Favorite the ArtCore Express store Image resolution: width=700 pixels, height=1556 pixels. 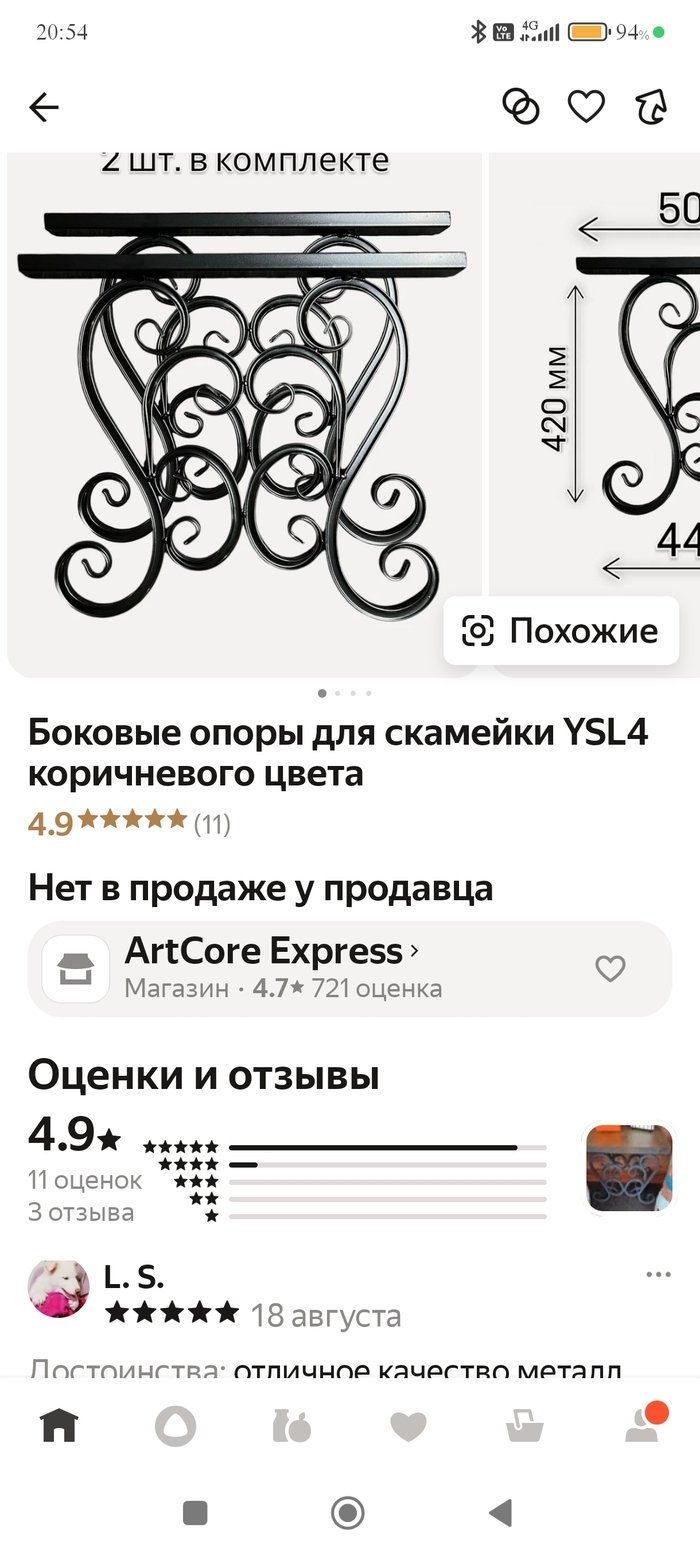click(x=610, y=968)
